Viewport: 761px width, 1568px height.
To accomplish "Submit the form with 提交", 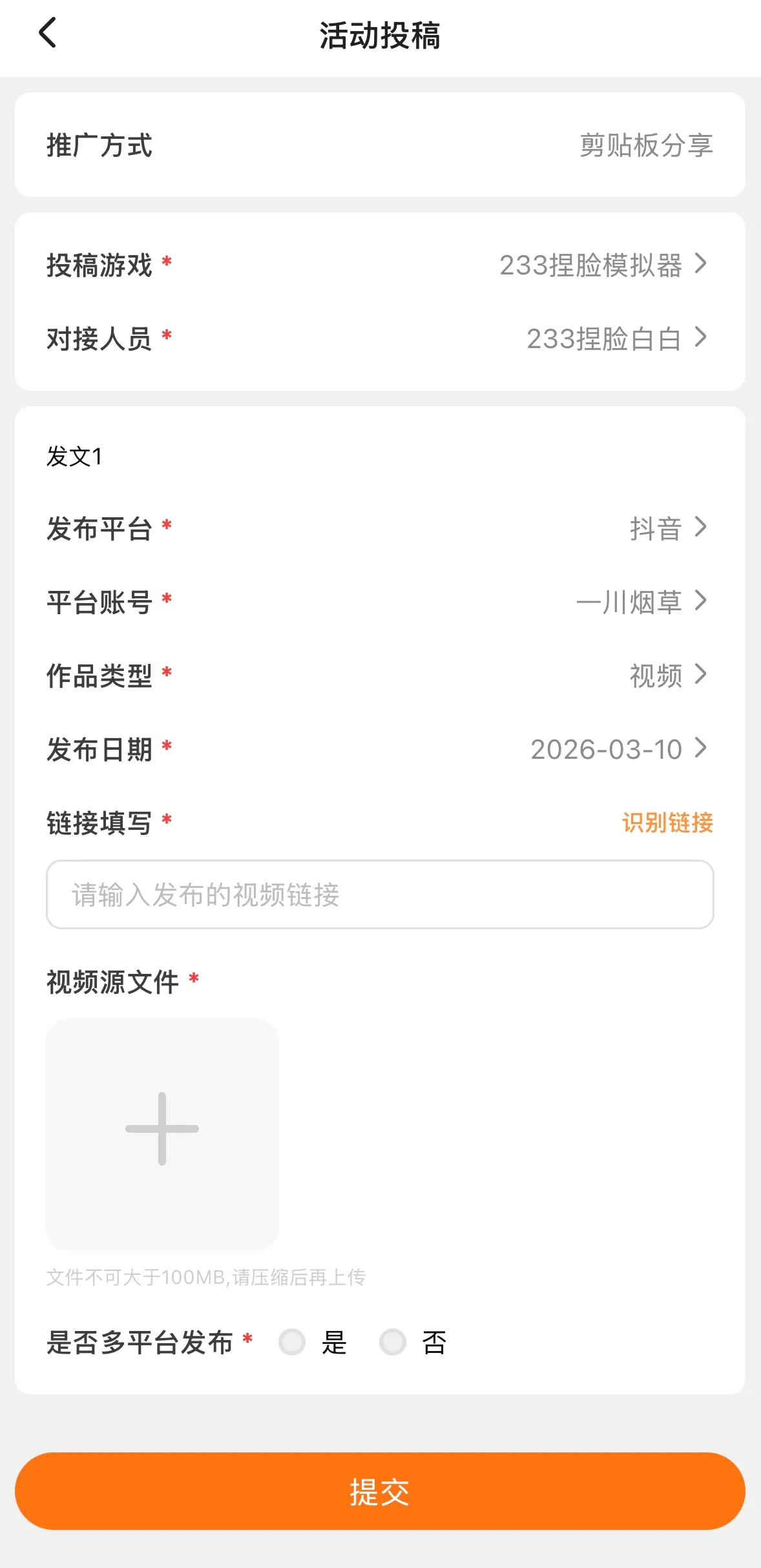I will point(380,1491).
